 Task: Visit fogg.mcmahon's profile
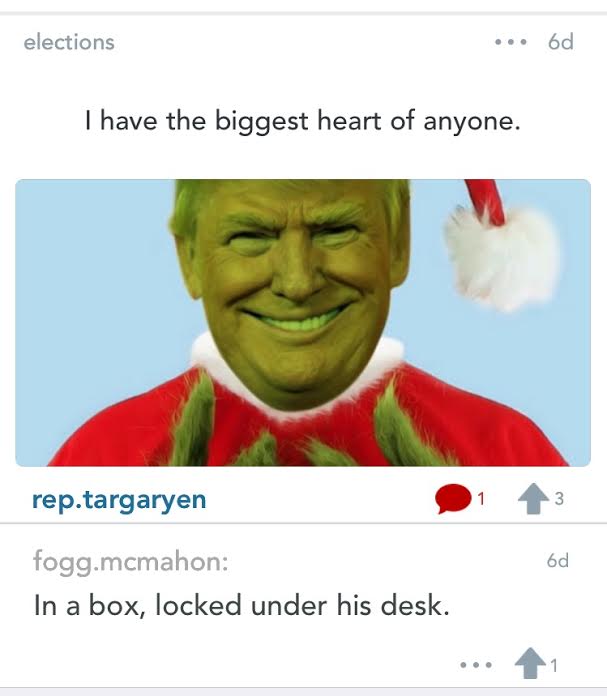(130, 562)
